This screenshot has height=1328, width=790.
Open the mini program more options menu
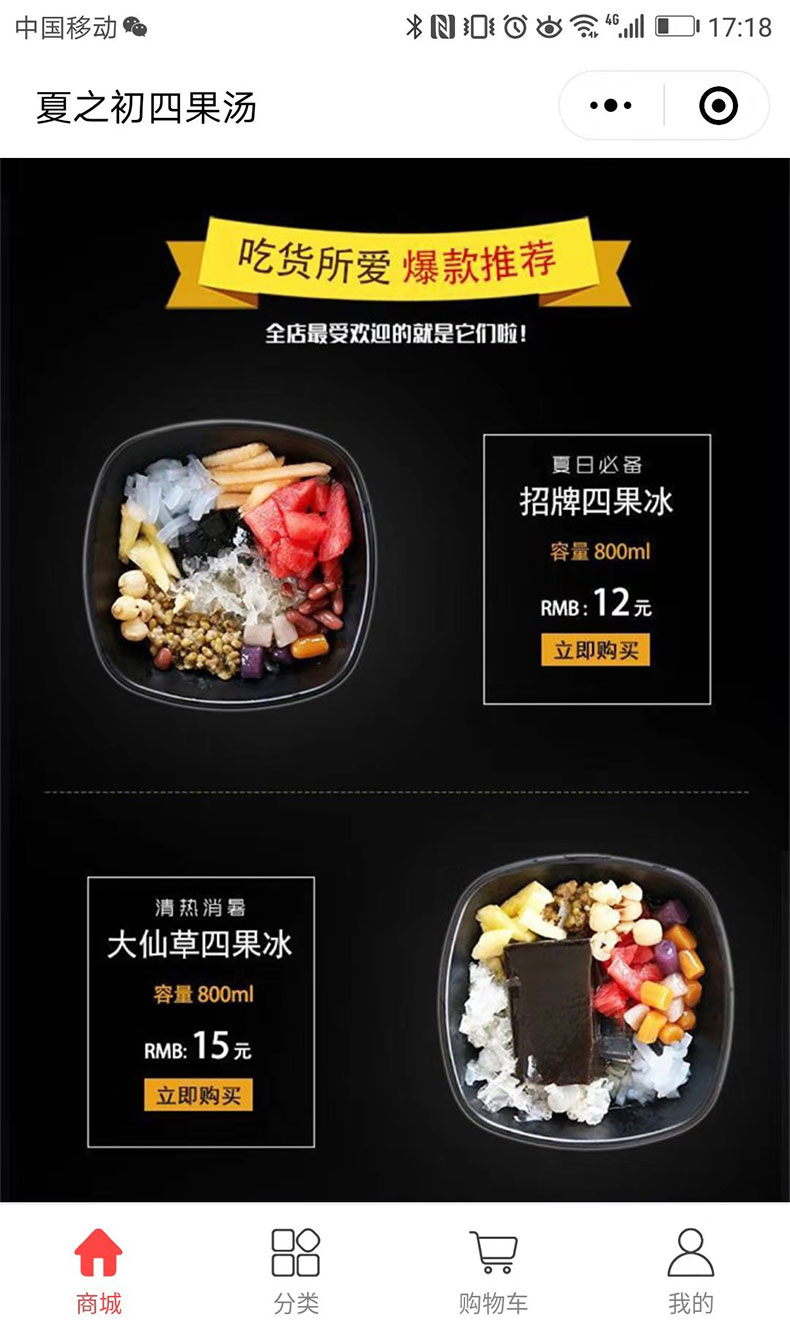(611, 105)
